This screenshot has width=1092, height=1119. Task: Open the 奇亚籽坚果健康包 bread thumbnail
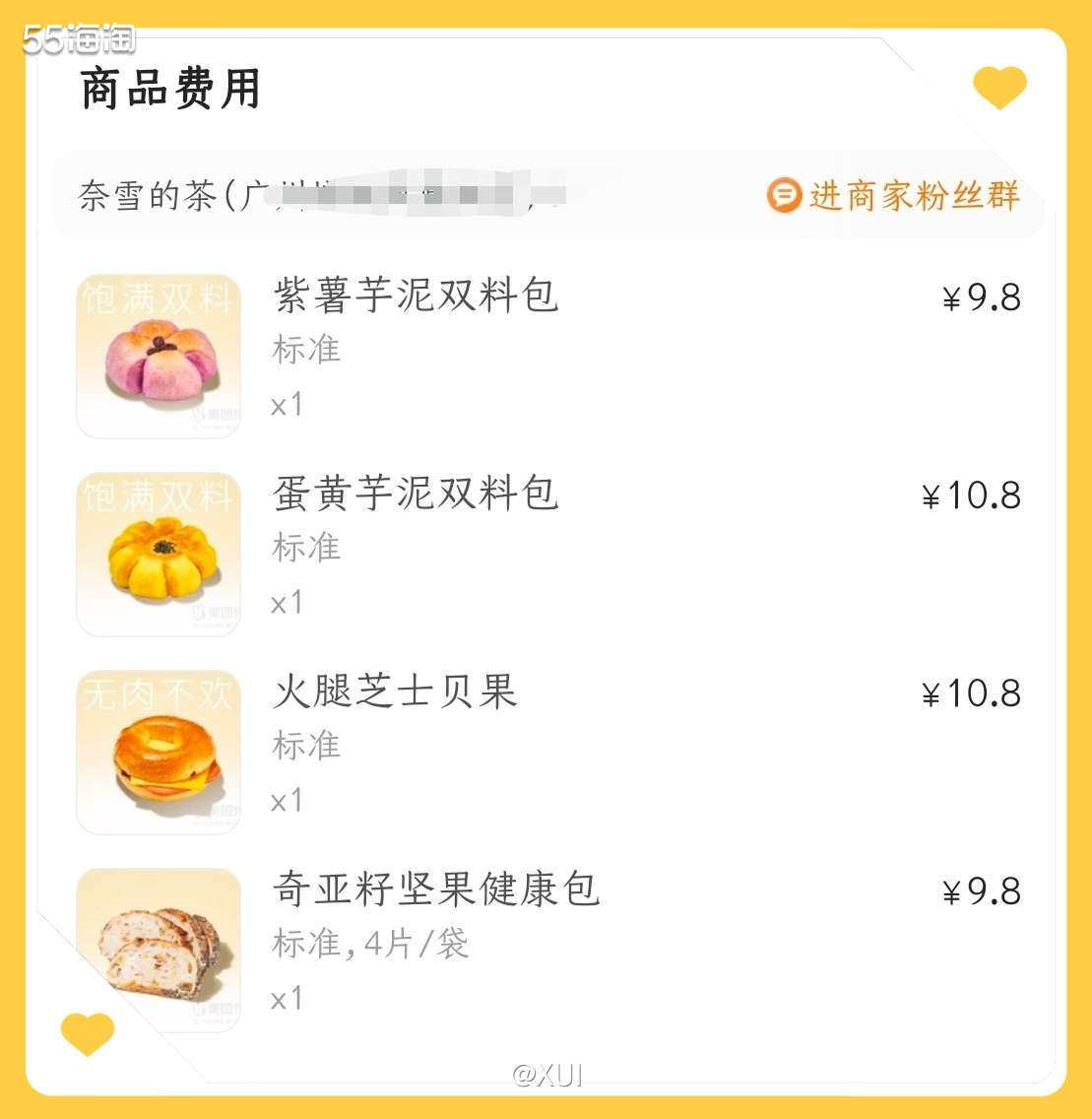point(158,949)
